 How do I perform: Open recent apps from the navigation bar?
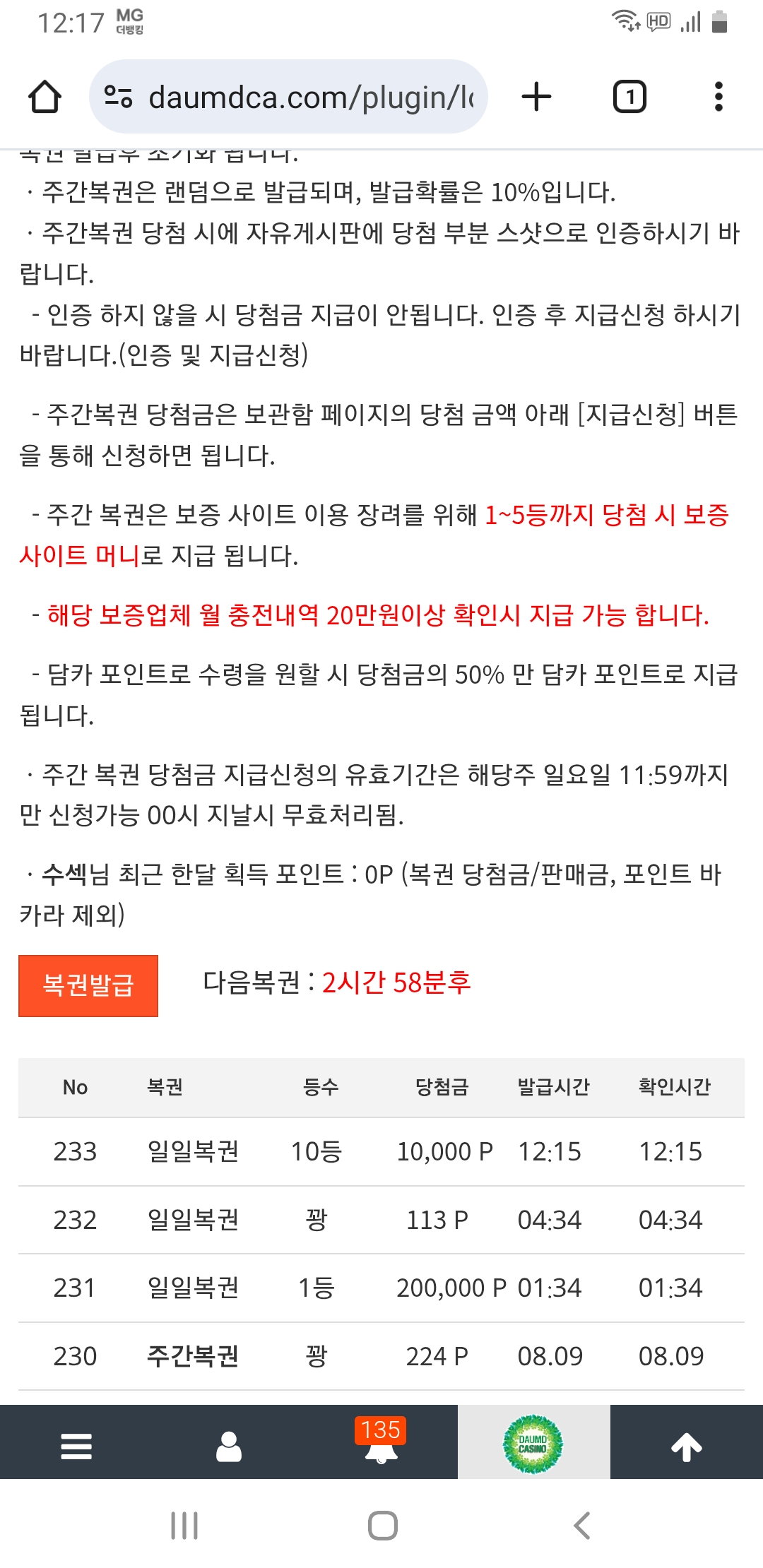[184, 1526]
